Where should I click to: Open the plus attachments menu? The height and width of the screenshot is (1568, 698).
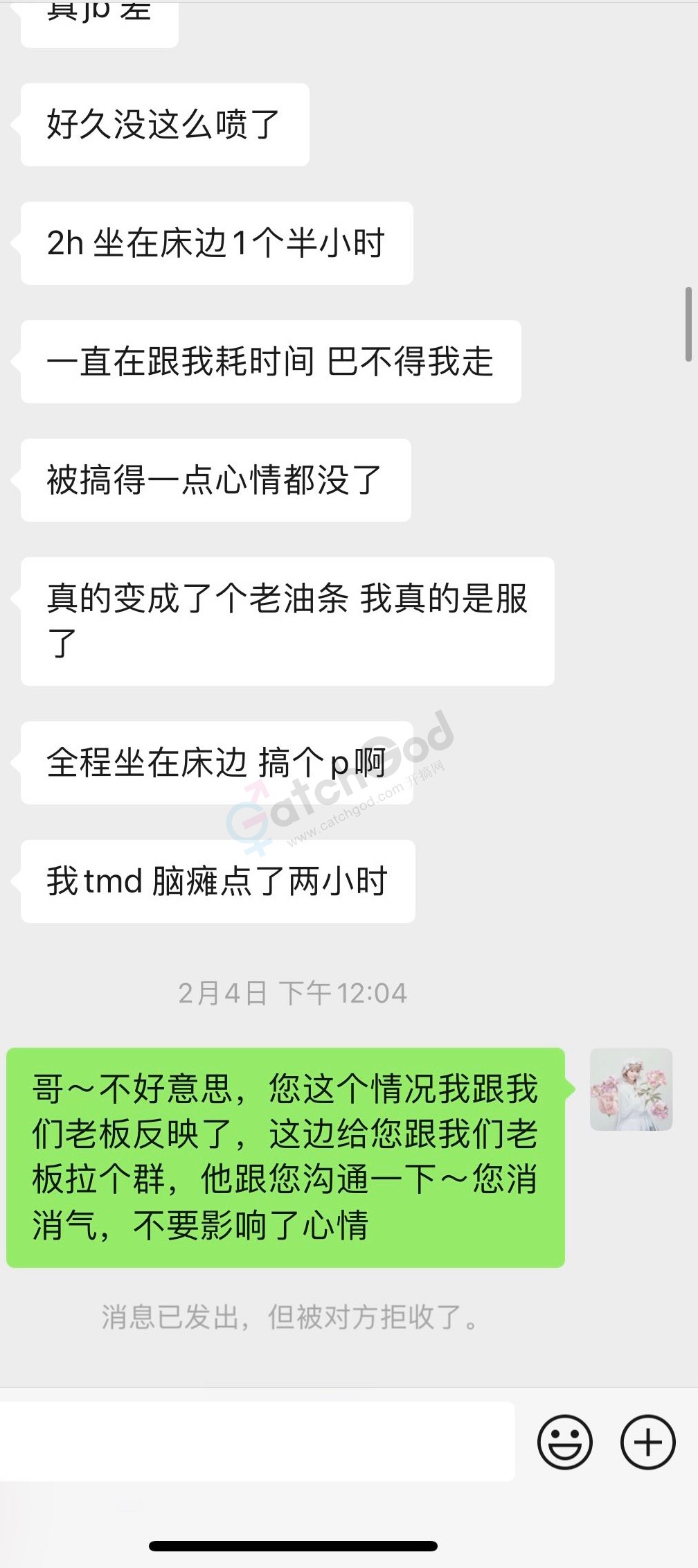(x=647, y=1442)
